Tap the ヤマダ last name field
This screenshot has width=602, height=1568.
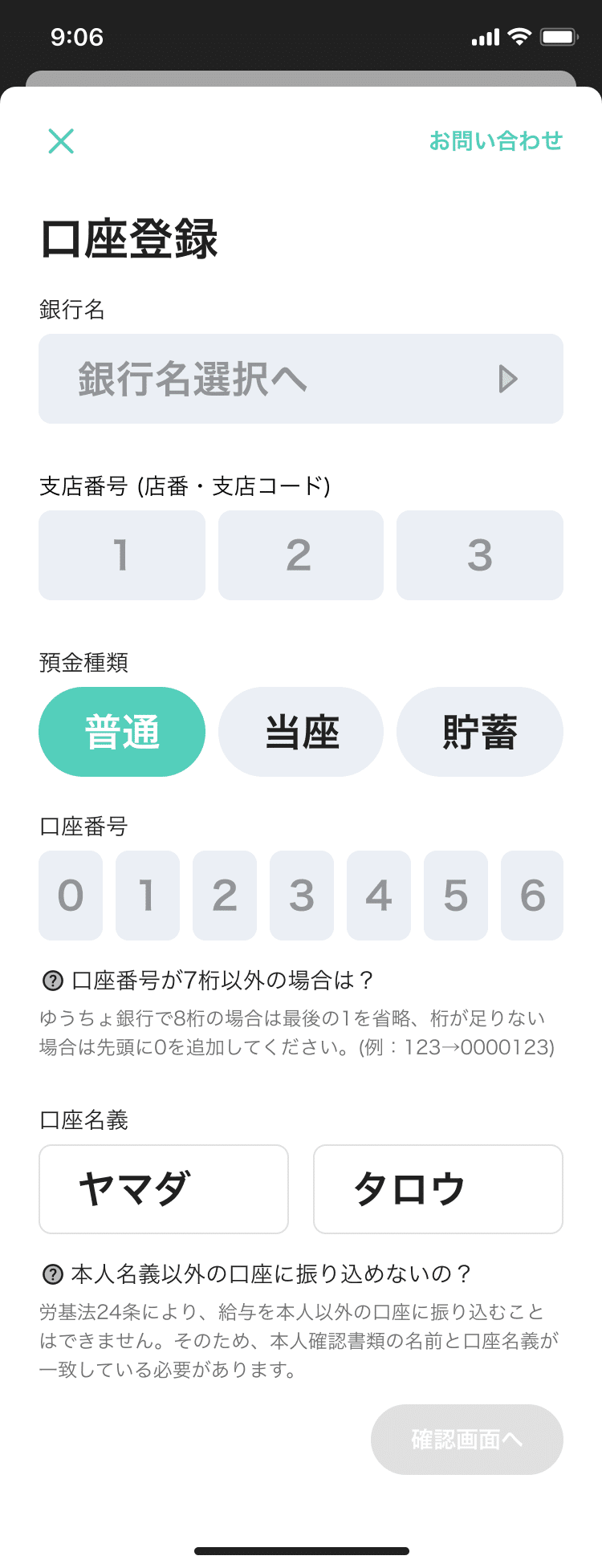[x=163, y=1188]
